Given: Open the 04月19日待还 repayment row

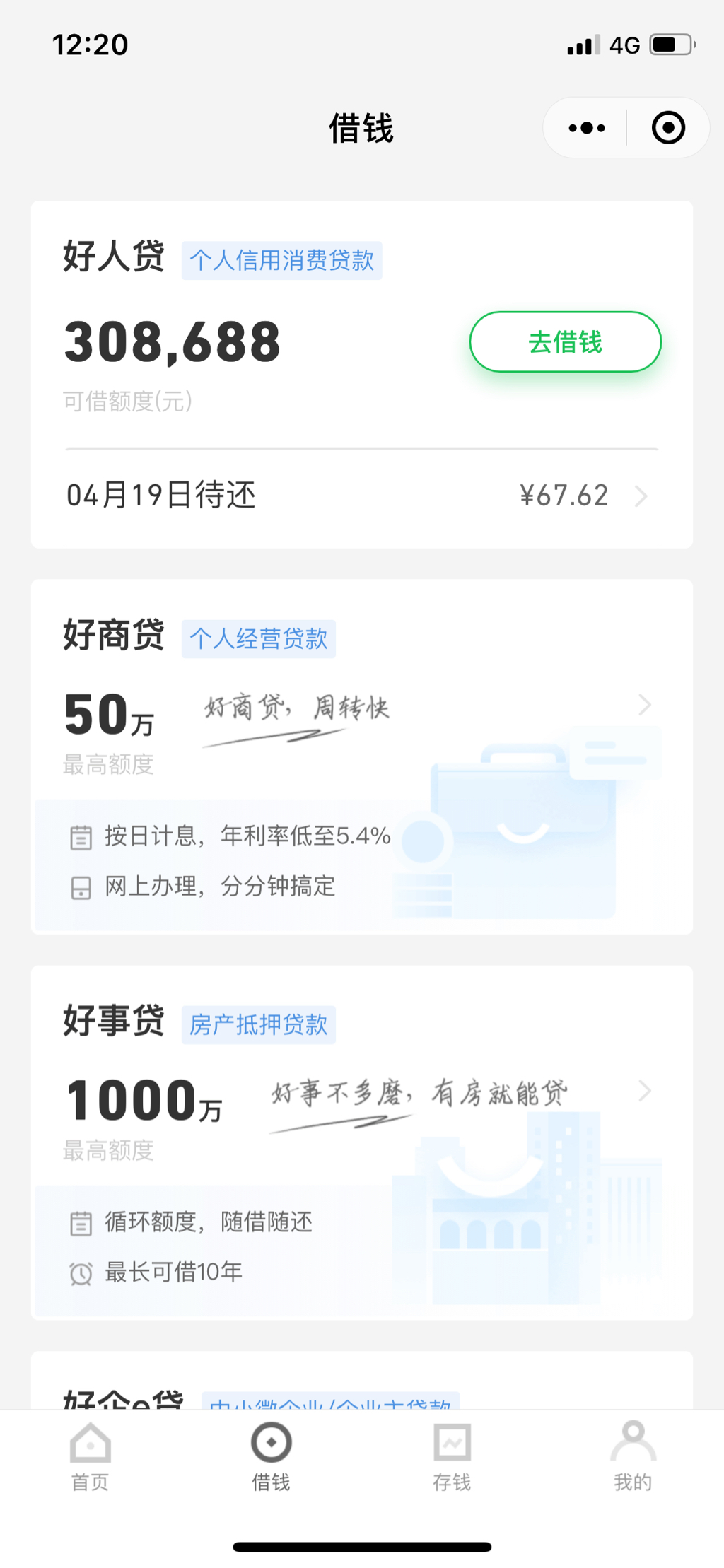Looking at the screenshot, I should coord(361,496).
